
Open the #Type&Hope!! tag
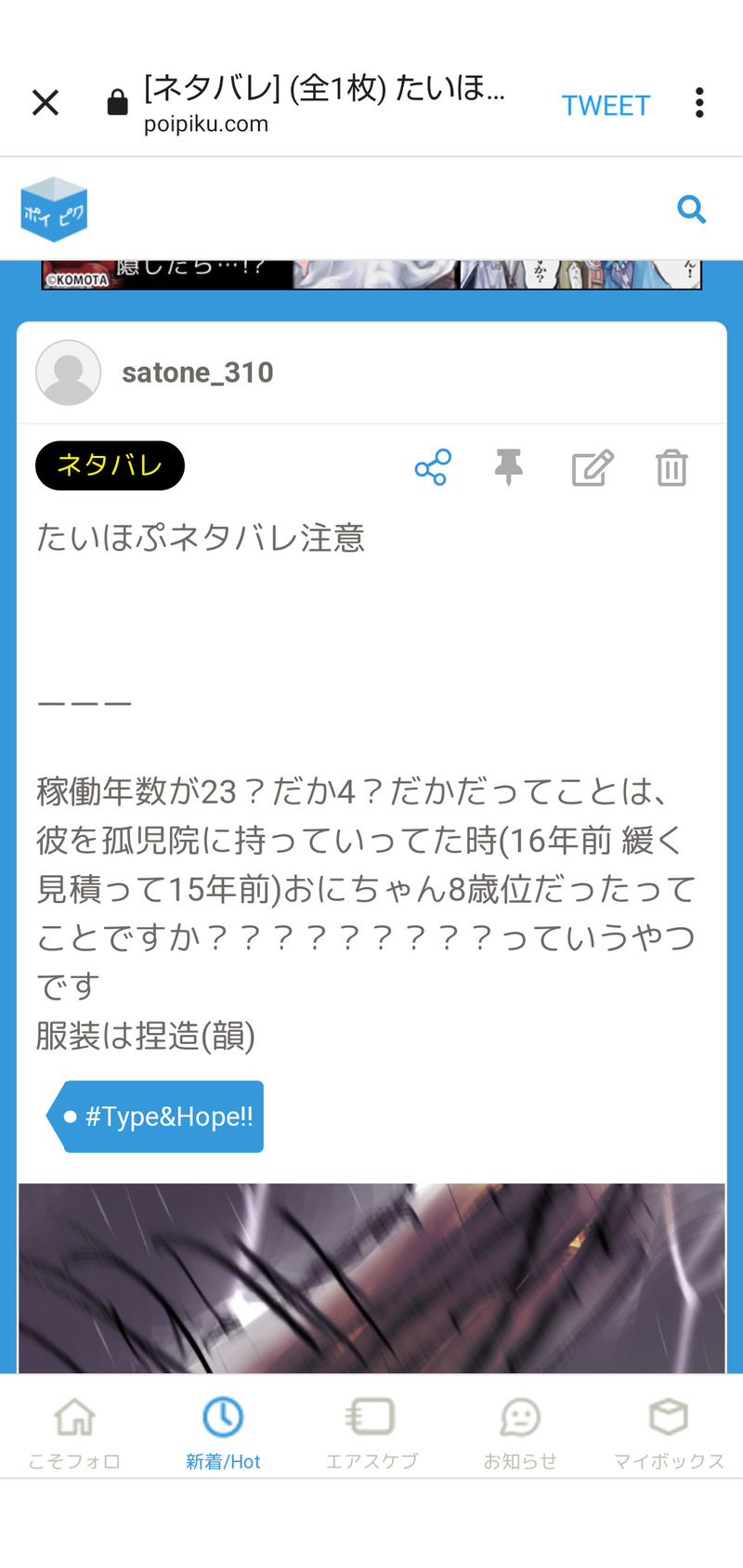tap(158, 1116)
